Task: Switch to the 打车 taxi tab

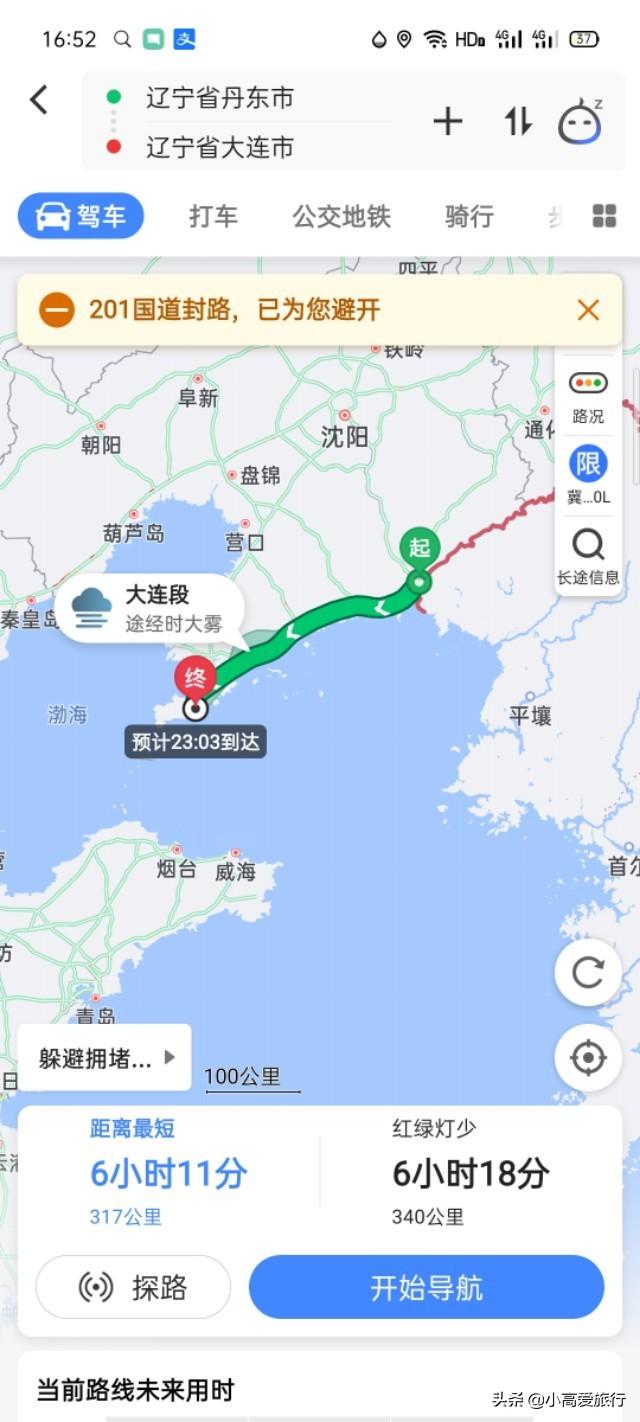Action: 214,216
